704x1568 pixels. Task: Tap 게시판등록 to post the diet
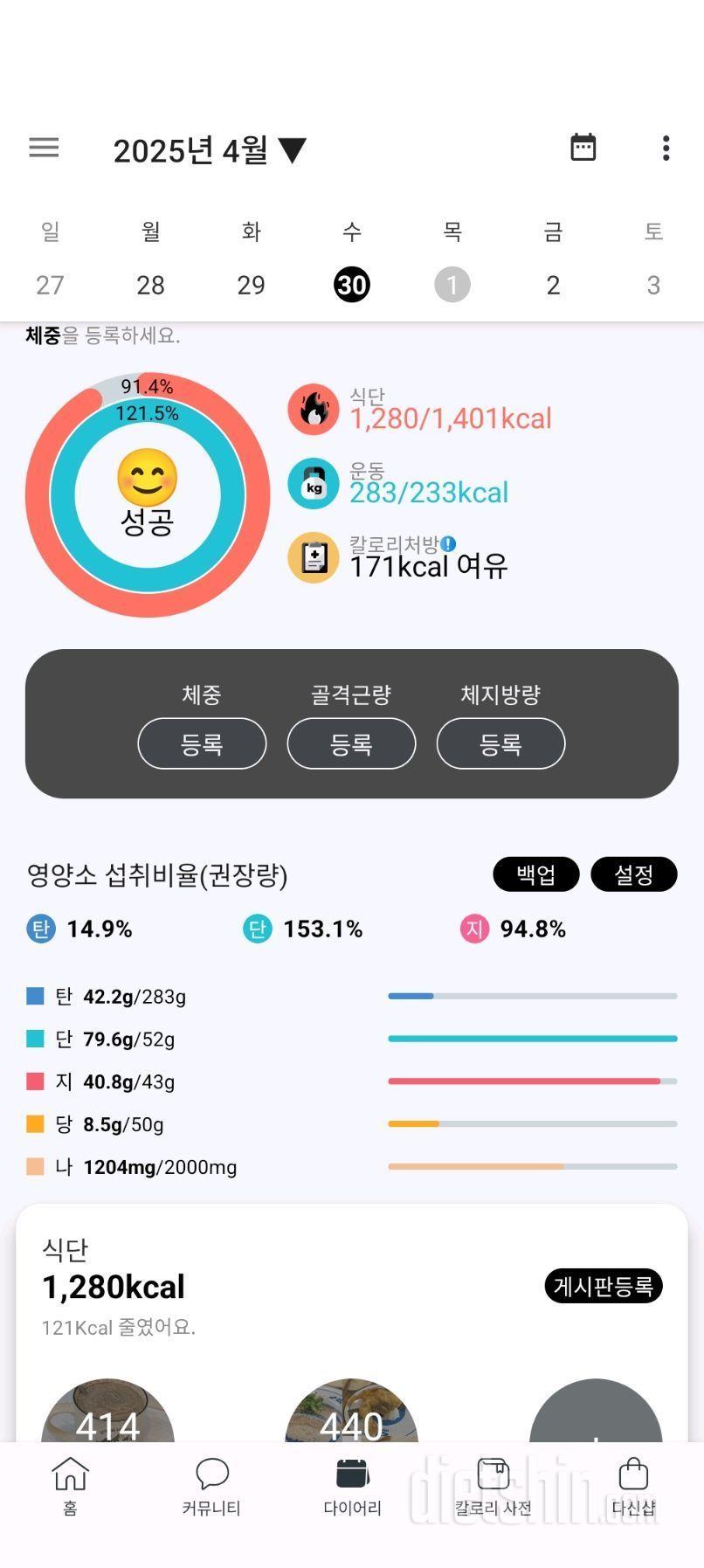(603, 1286)
